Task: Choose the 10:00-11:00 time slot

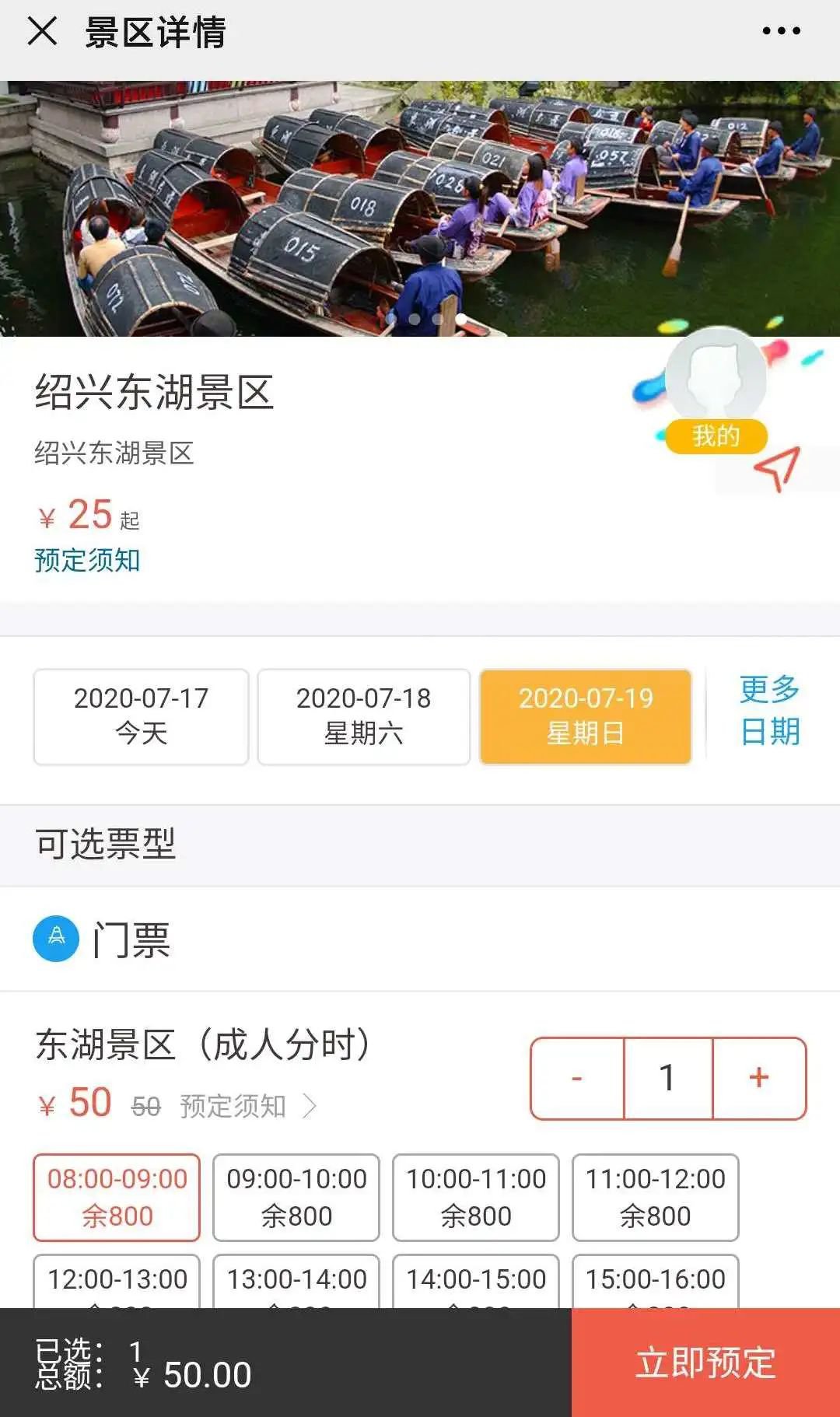Action: (x=476, y=1197)
